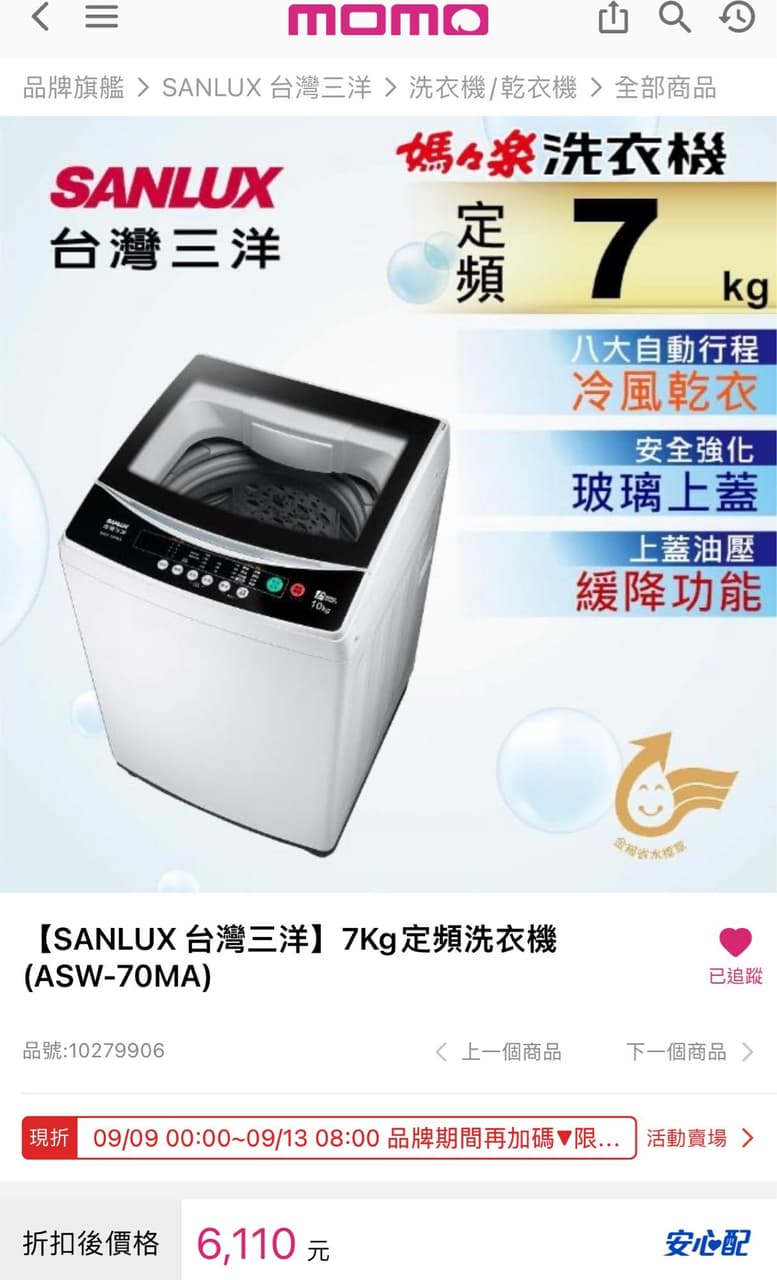Viewport: 777px width, 1280px height.
Task: Go back using the top-left arrow
Action: [x=40, y=17]
